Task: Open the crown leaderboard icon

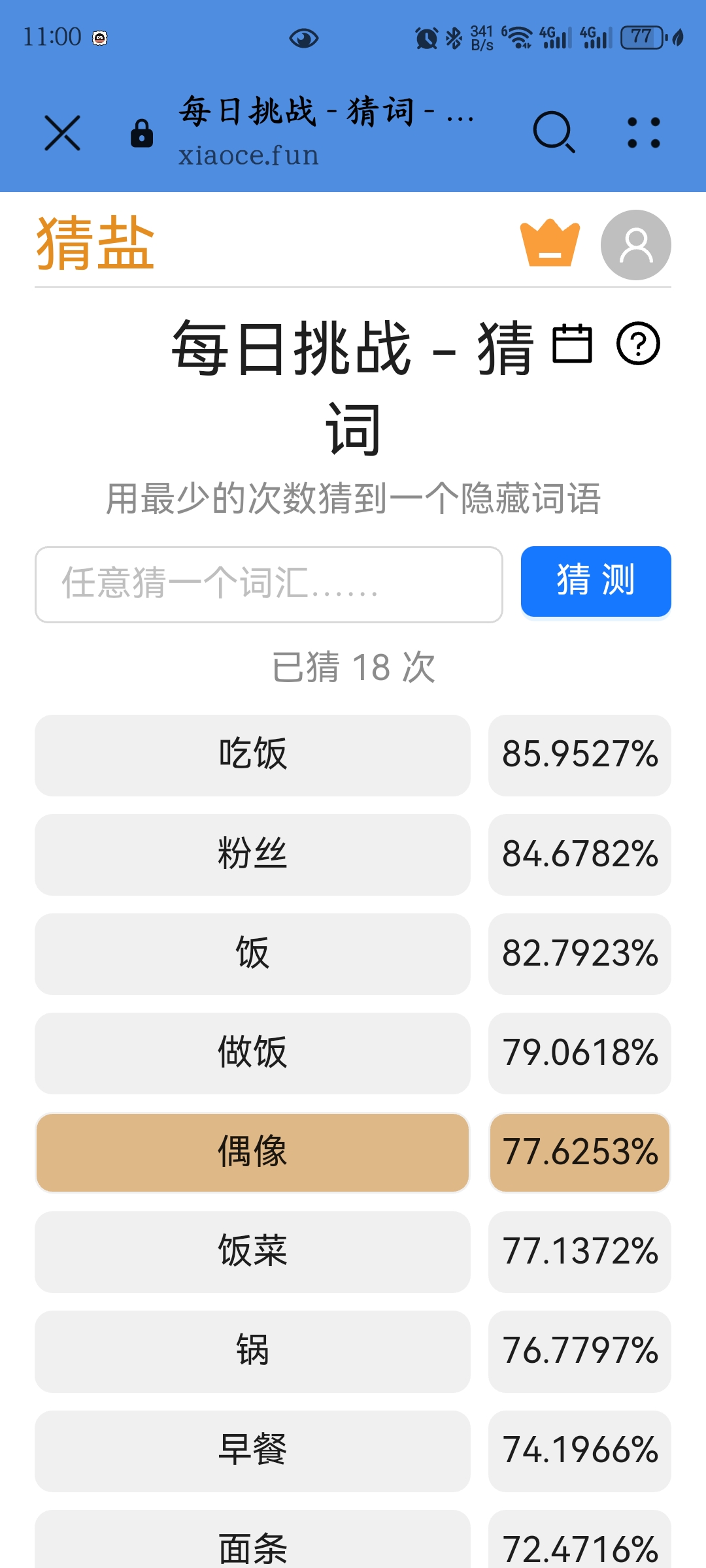Action: (550, 244)
